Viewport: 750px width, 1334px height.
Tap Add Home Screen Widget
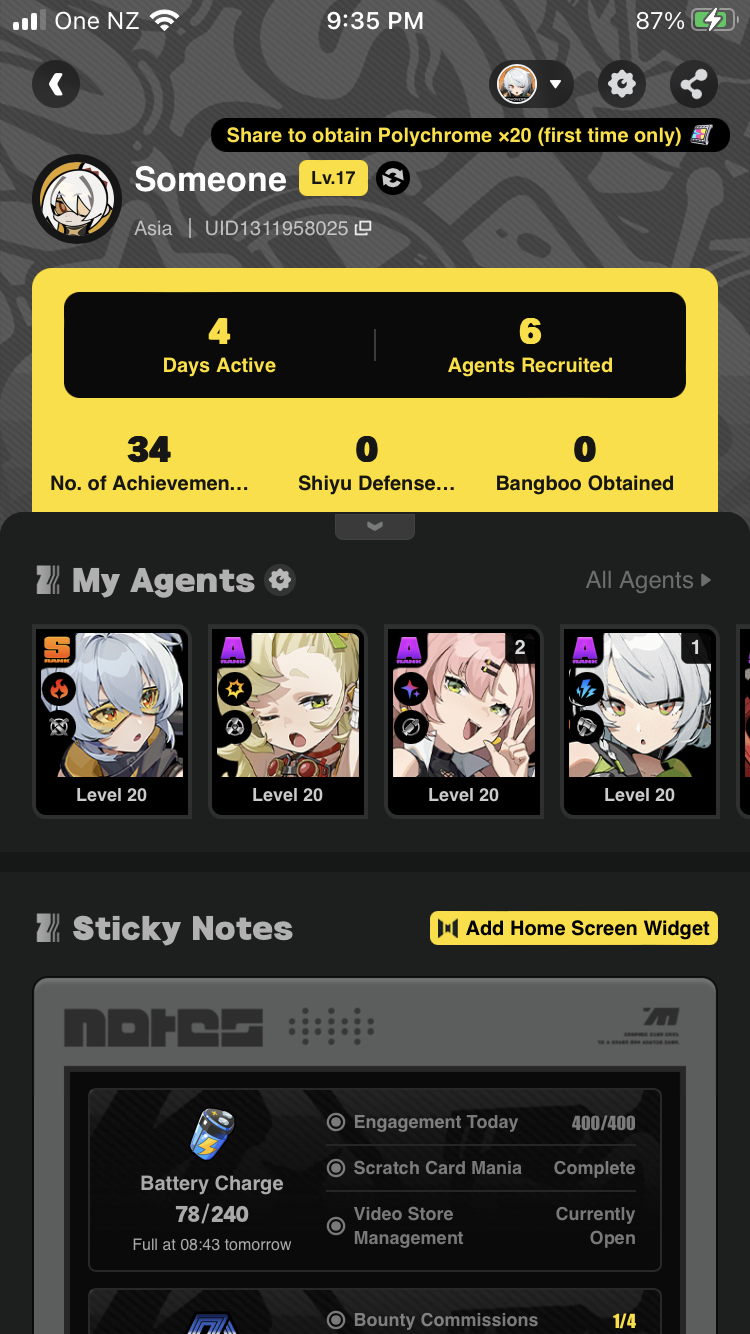pos(574,928)
